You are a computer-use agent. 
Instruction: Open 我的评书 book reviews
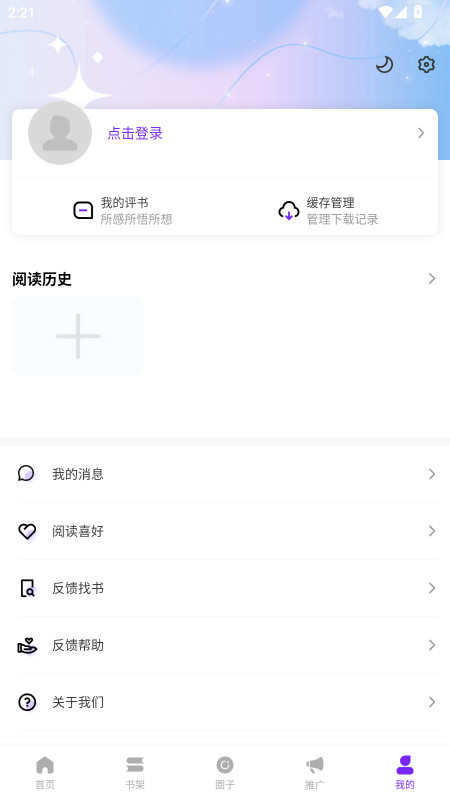122,211
